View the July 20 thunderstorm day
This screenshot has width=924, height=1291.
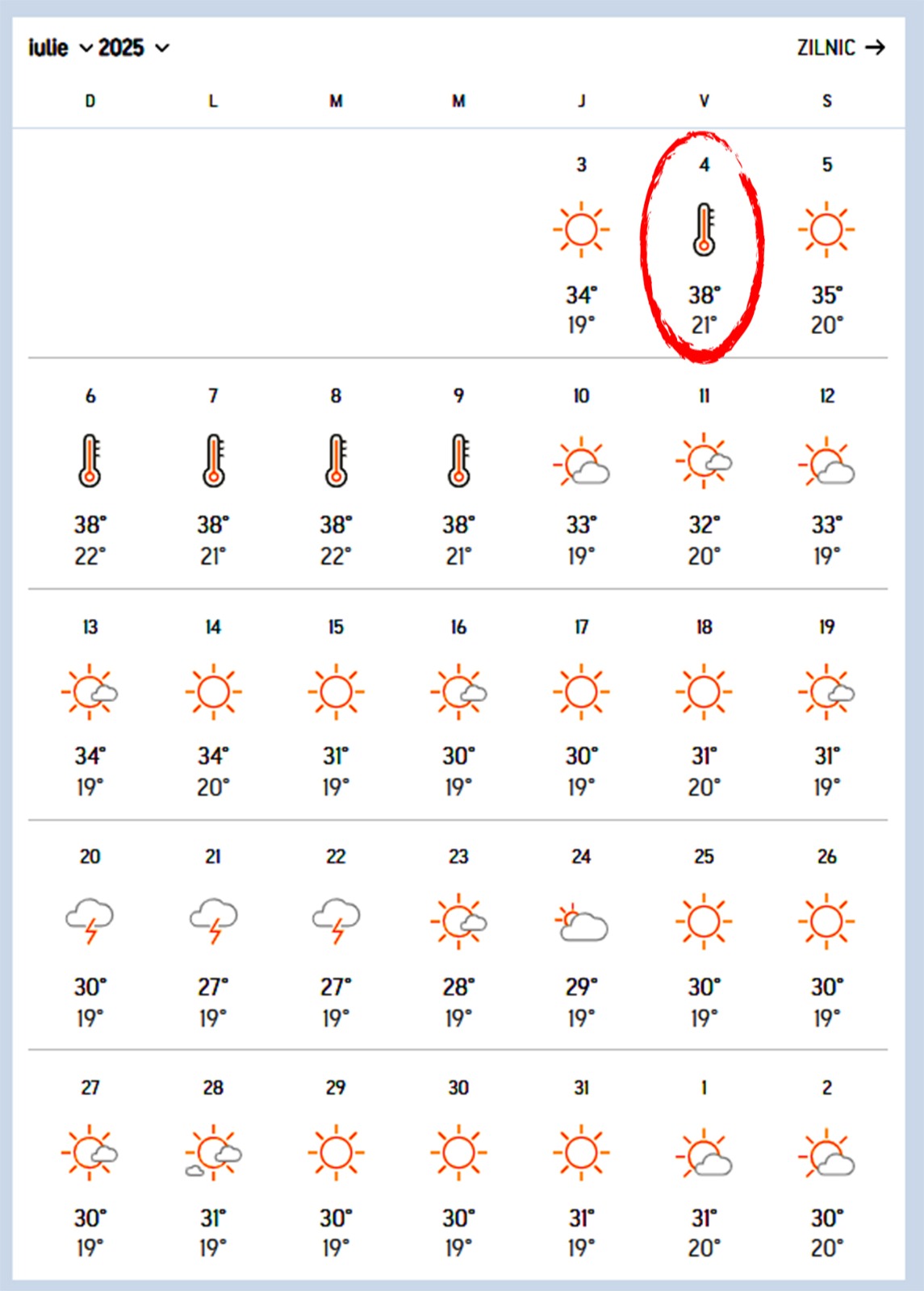click(90, 936)
